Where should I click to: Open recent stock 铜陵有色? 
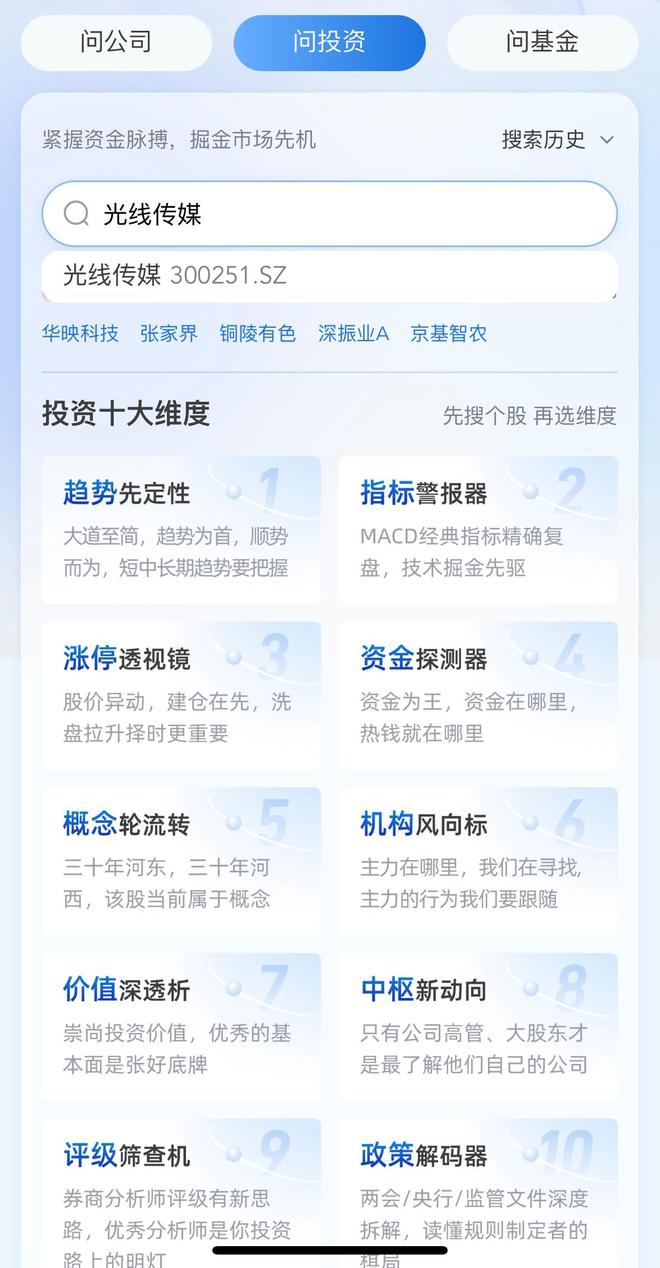tap(258, 334)
